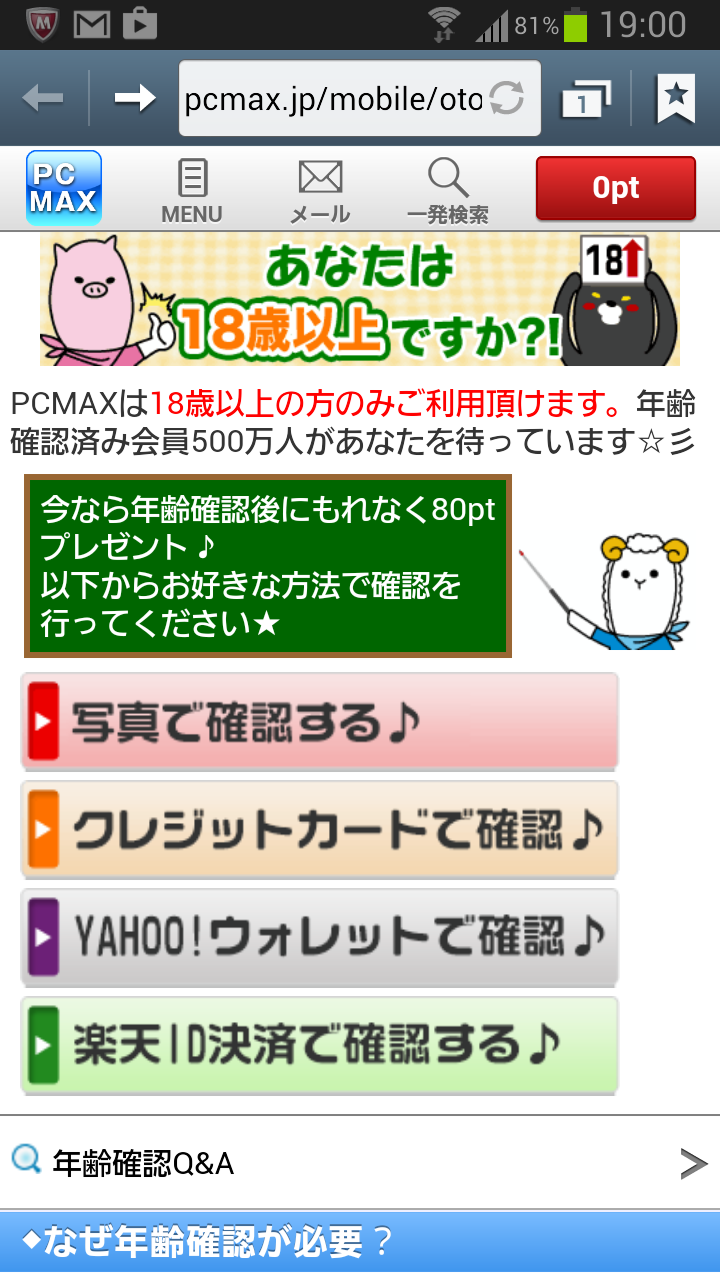This screenshot has height=1280, width=720.
Task: Go forward in the browser
Action: 134,98
